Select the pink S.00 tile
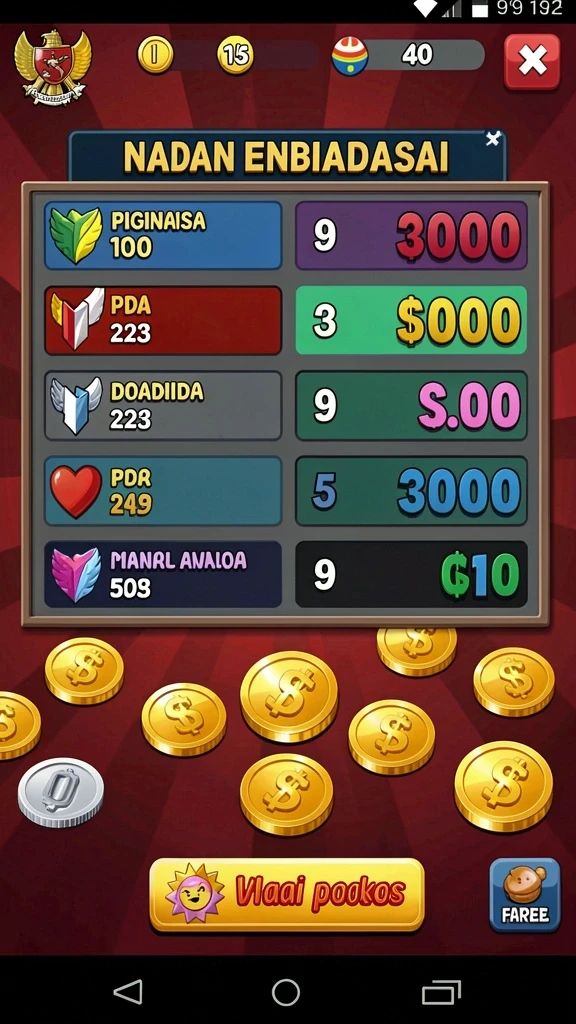 (411, 405)
